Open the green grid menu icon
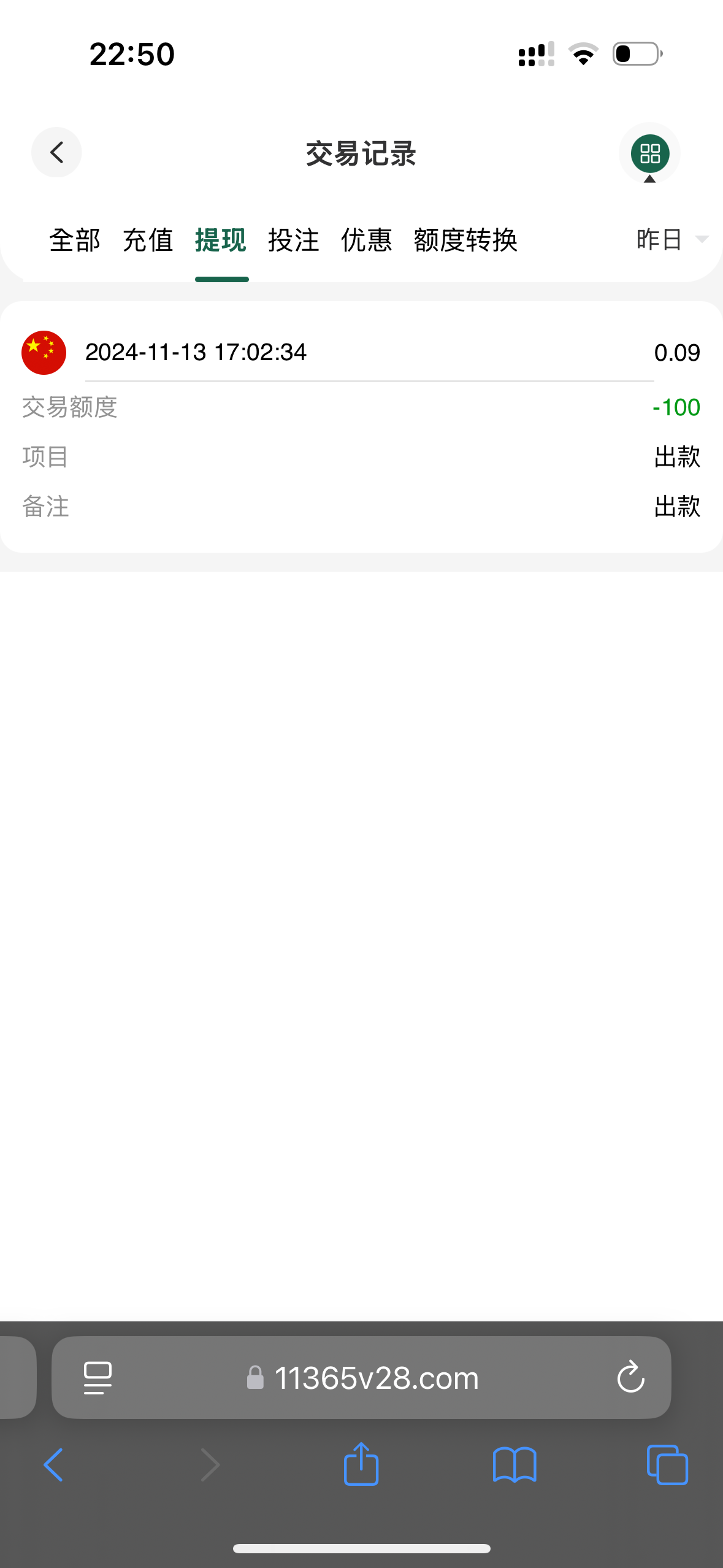 pos(649,153)
